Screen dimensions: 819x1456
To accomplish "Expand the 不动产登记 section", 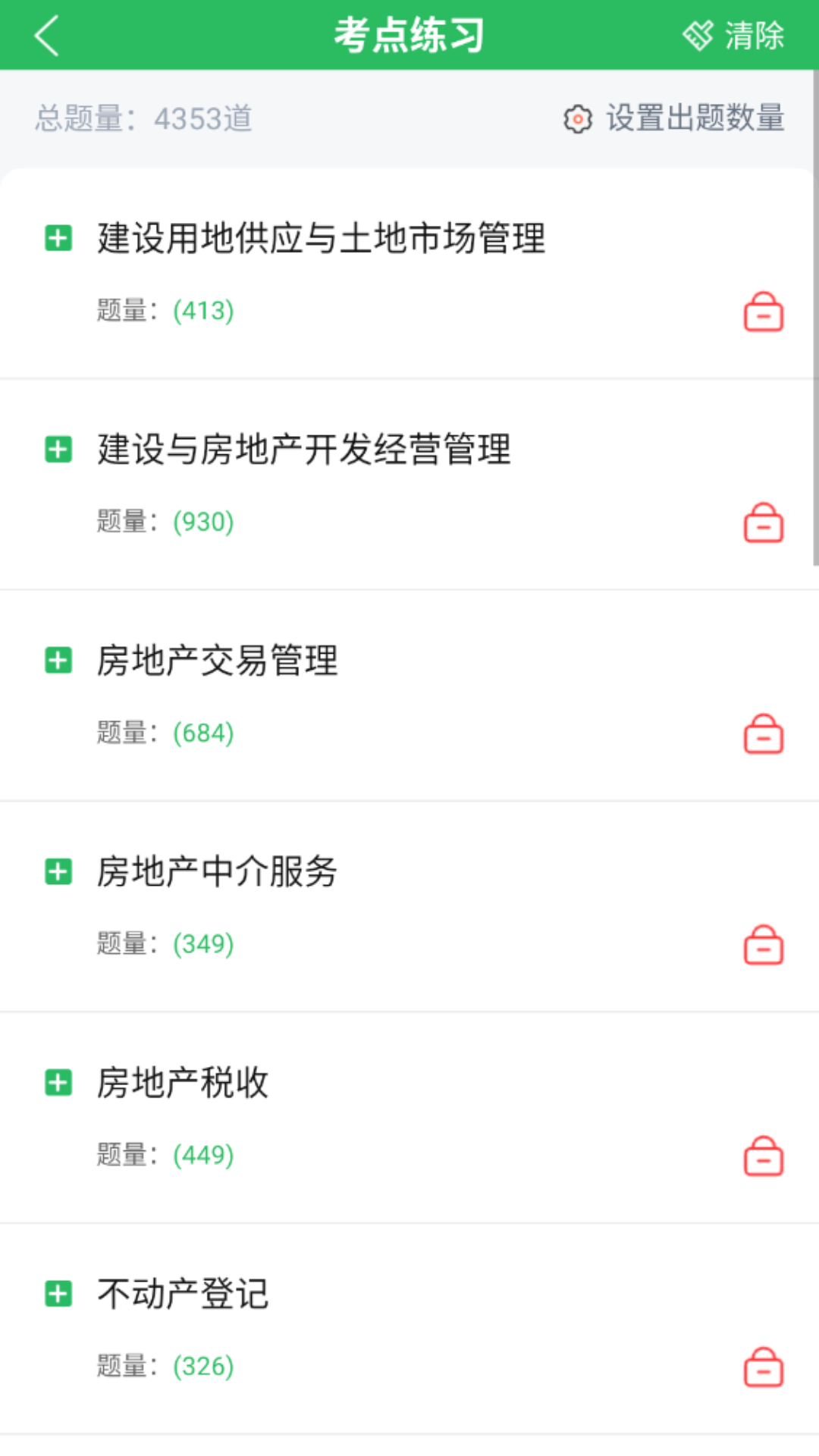I will pos(58,1294).
